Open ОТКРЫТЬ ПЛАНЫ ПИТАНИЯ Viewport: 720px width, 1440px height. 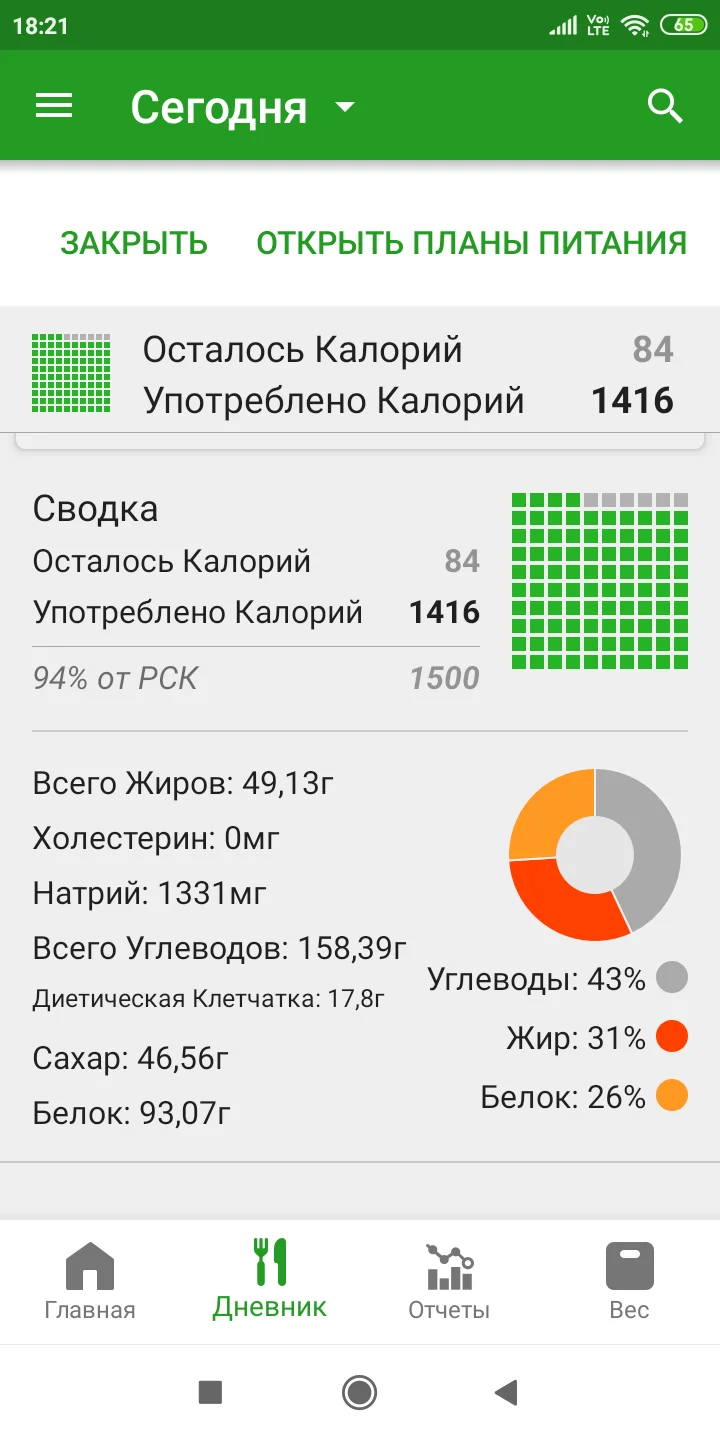pyautogui.click(x=472, y=242)
